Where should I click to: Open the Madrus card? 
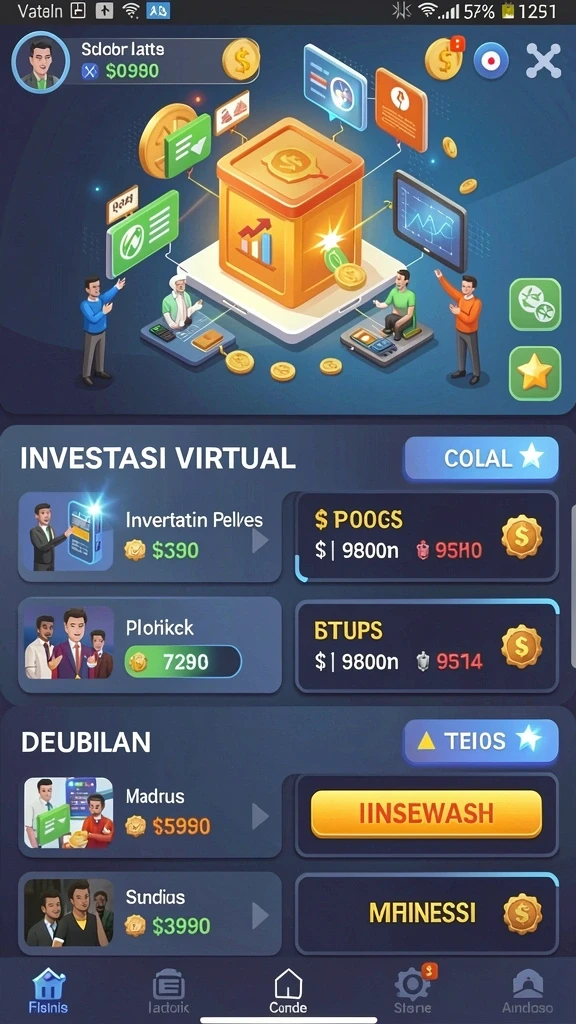coord(150,815)
